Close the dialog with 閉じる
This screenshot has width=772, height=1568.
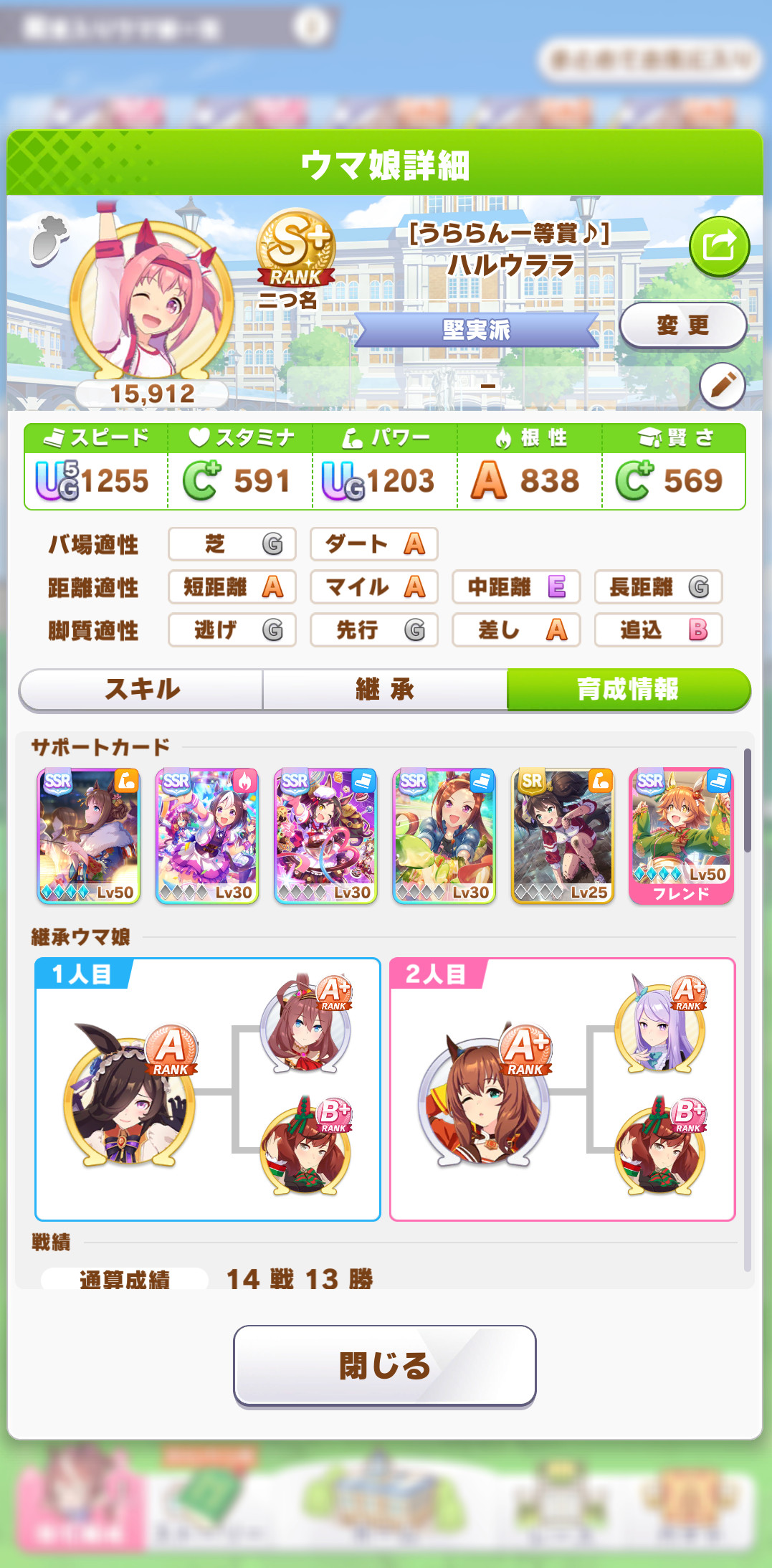point(385,1366)
